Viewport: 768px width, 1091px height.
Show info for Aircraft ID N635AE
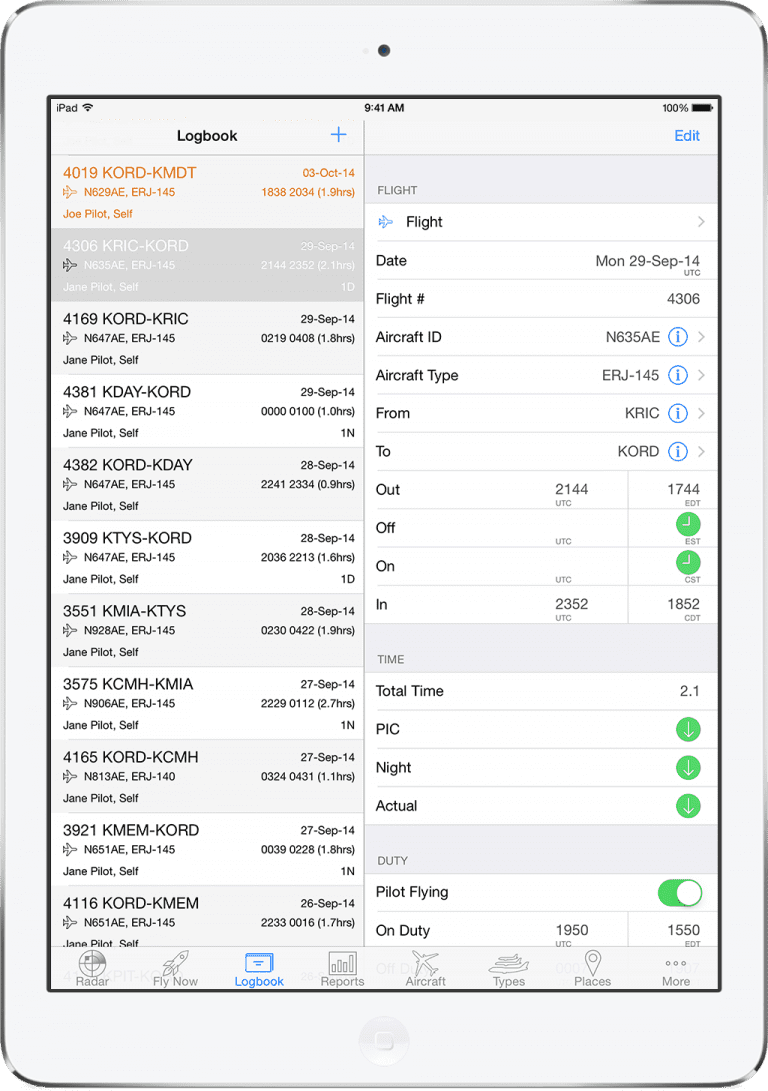point(678,337)
